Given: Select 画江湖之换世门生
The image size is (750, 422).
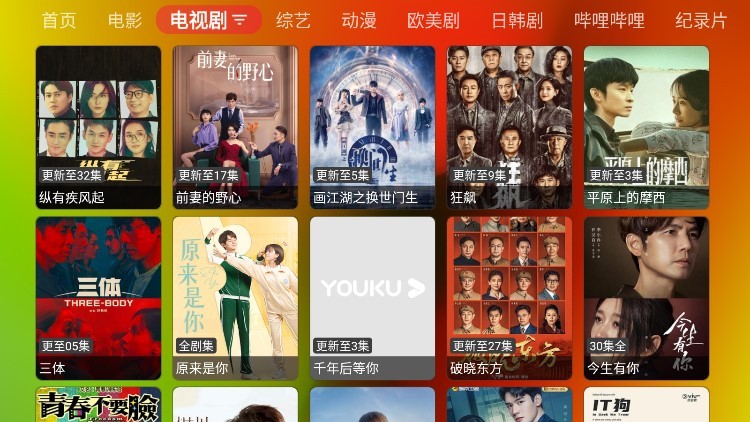Looking at the screenshot, I should pyautogui.click(x=372, y=125).
